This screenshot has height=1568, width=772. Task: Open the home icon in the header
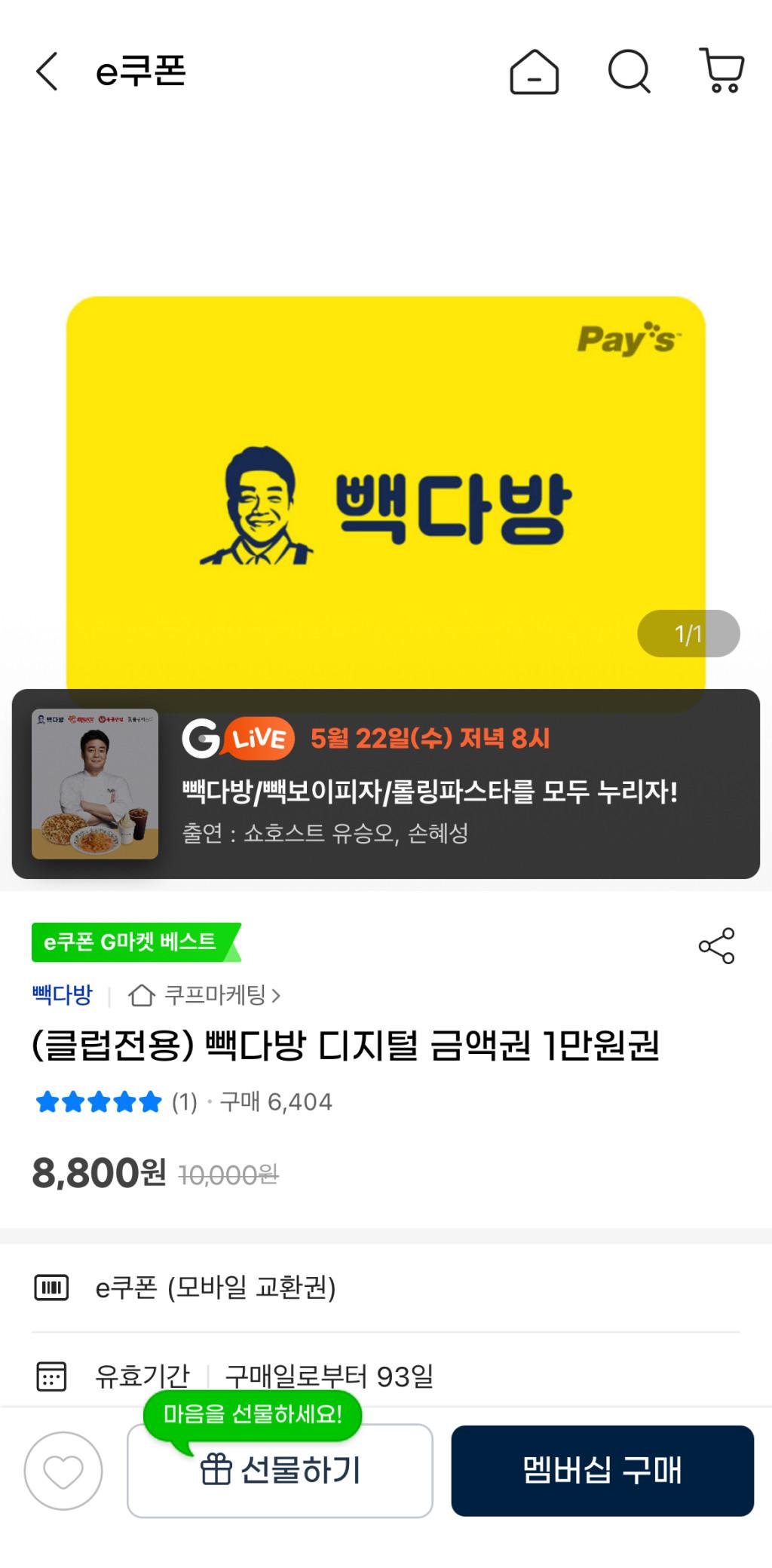(534, 72)
